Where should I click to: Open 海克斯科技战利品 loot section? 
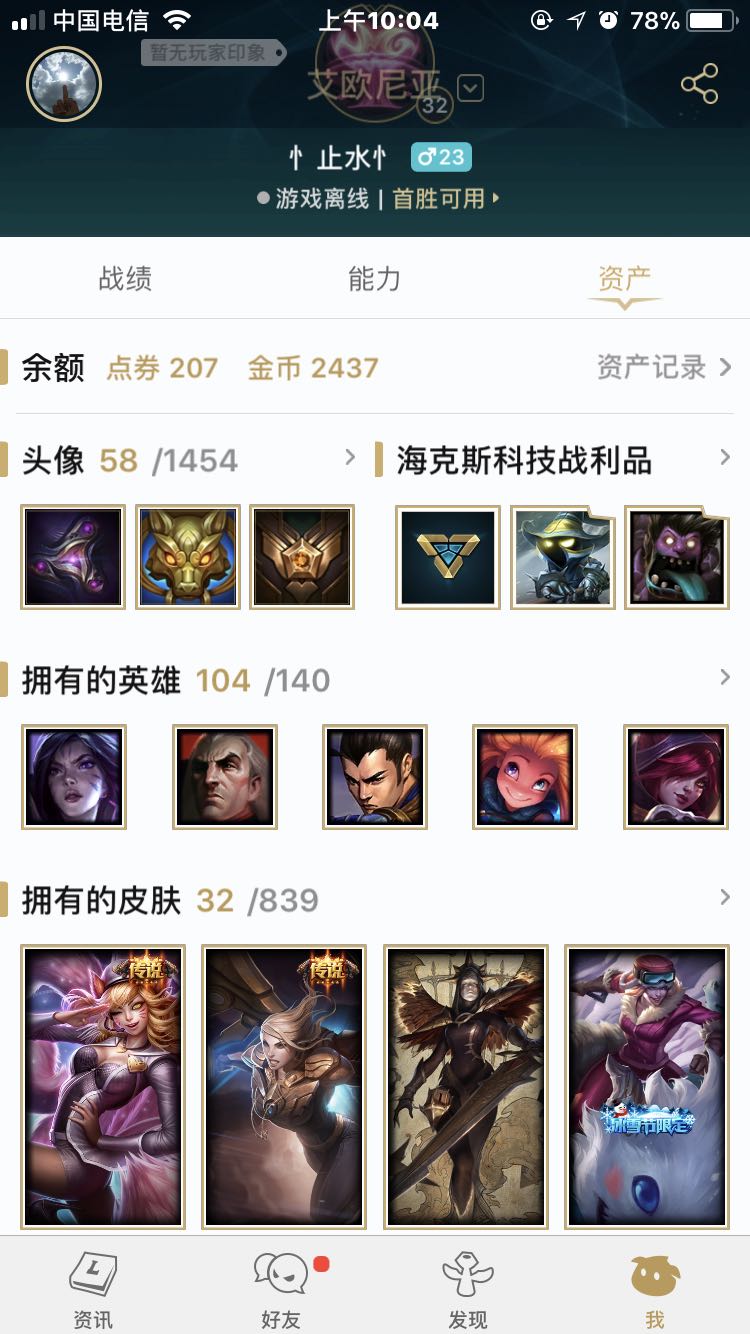point(725,458)
